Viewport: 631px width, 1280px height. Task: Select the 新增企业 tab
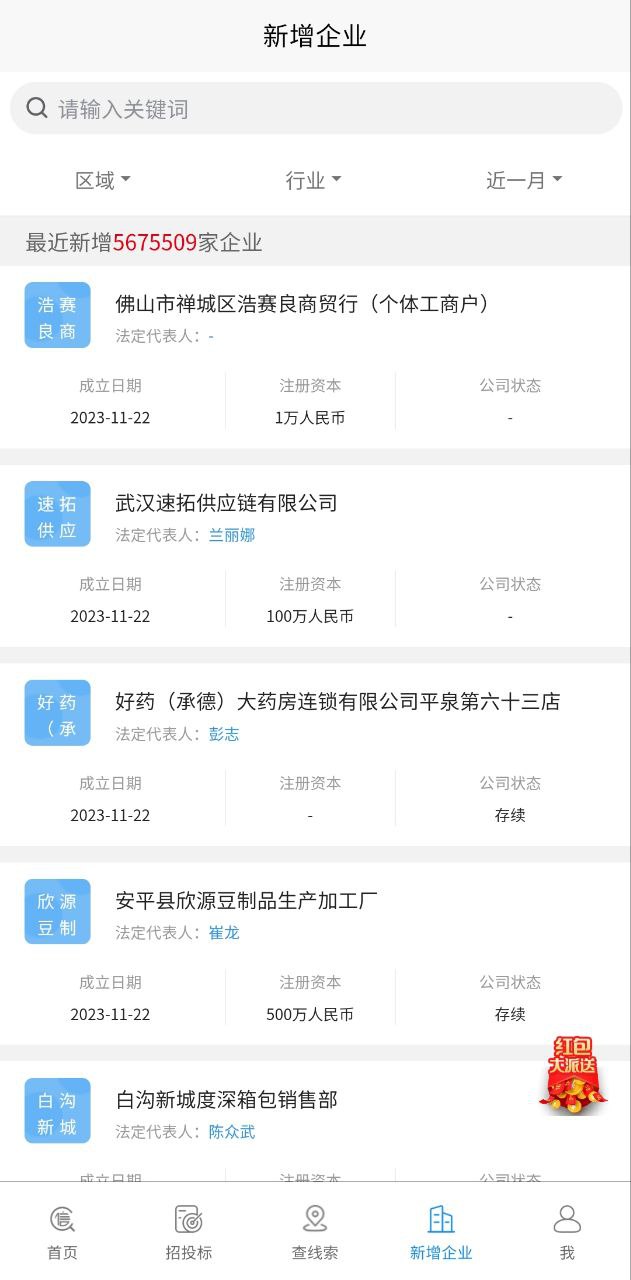click(x=441, y=1232)
